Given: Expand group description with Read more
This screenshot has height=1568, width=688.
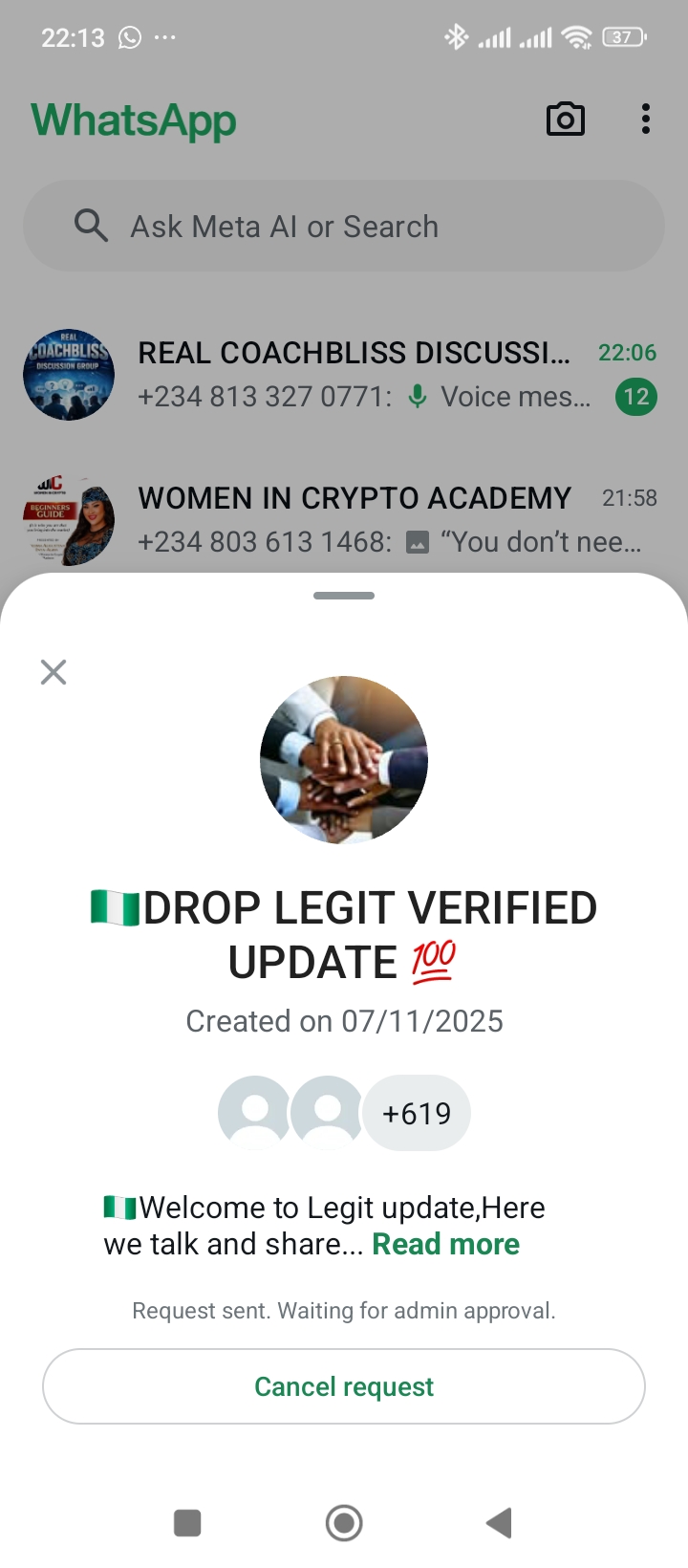Looking at the screenshot, I should pyautogui.click(x=445, y=1244).
